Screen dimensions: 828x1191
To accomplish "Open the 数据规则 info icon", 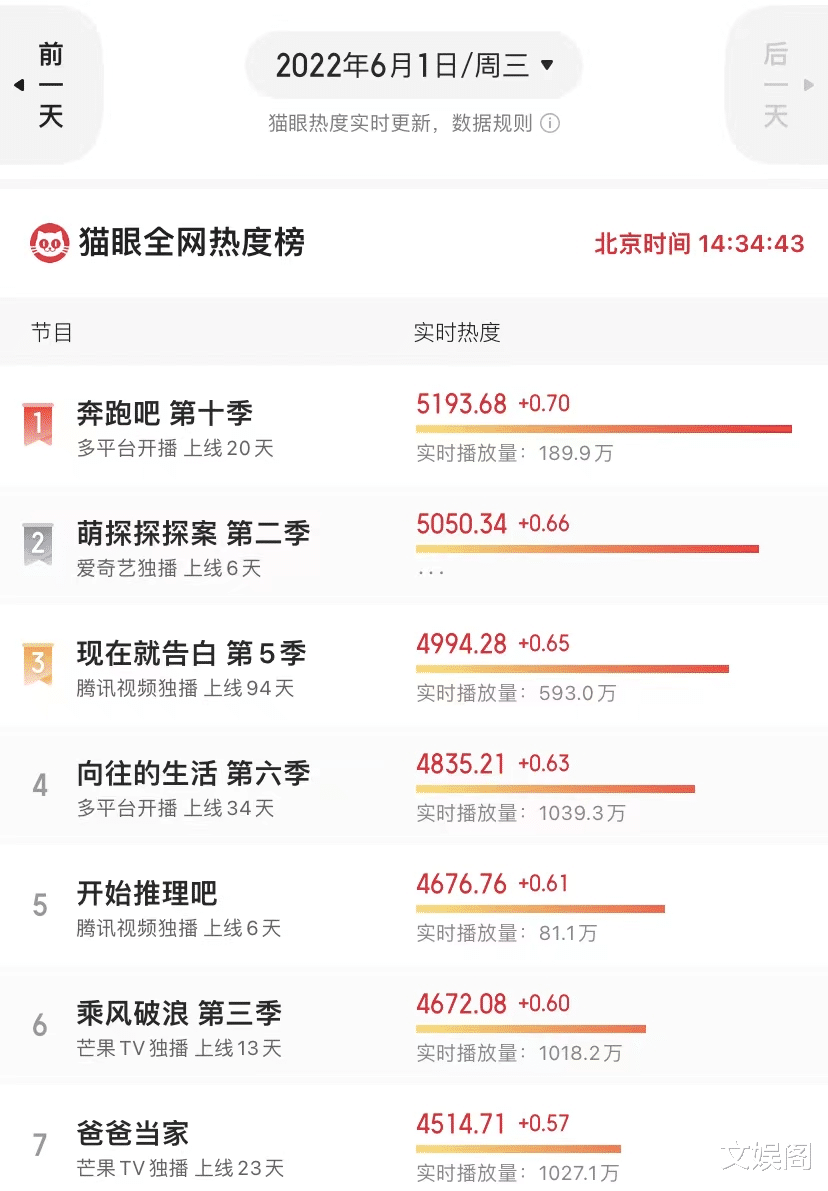I will point(550,124).
